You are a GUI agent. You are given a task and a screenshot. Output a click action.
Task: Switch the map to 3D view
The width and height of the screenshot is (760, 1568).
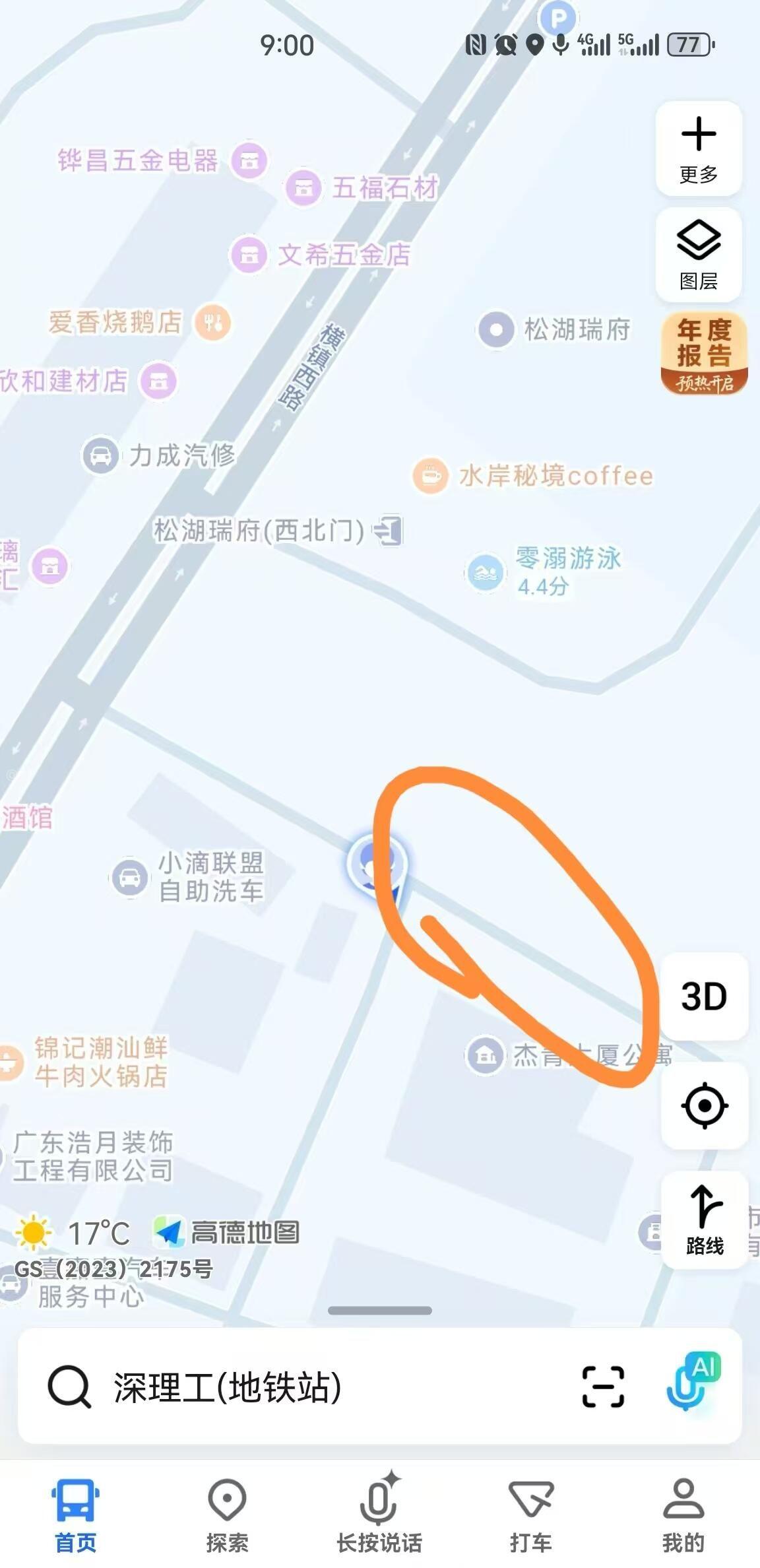704,996
